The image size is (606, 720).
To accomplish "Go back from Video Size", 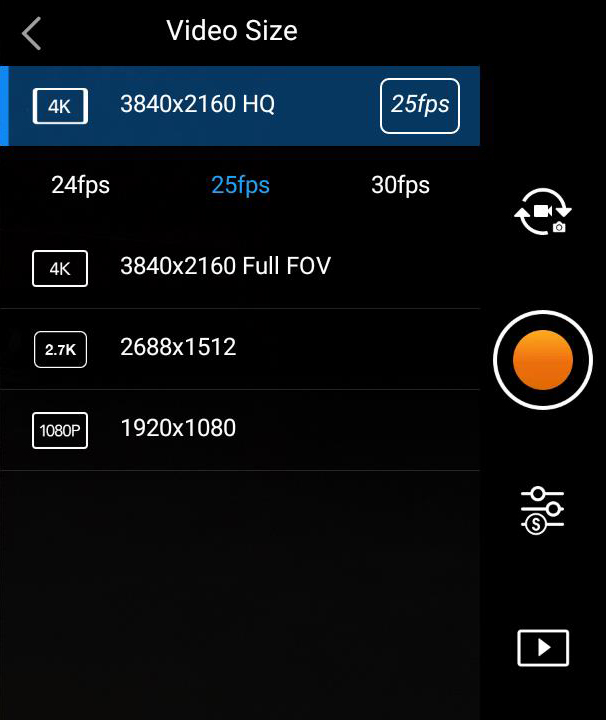I will click(32, 33).
